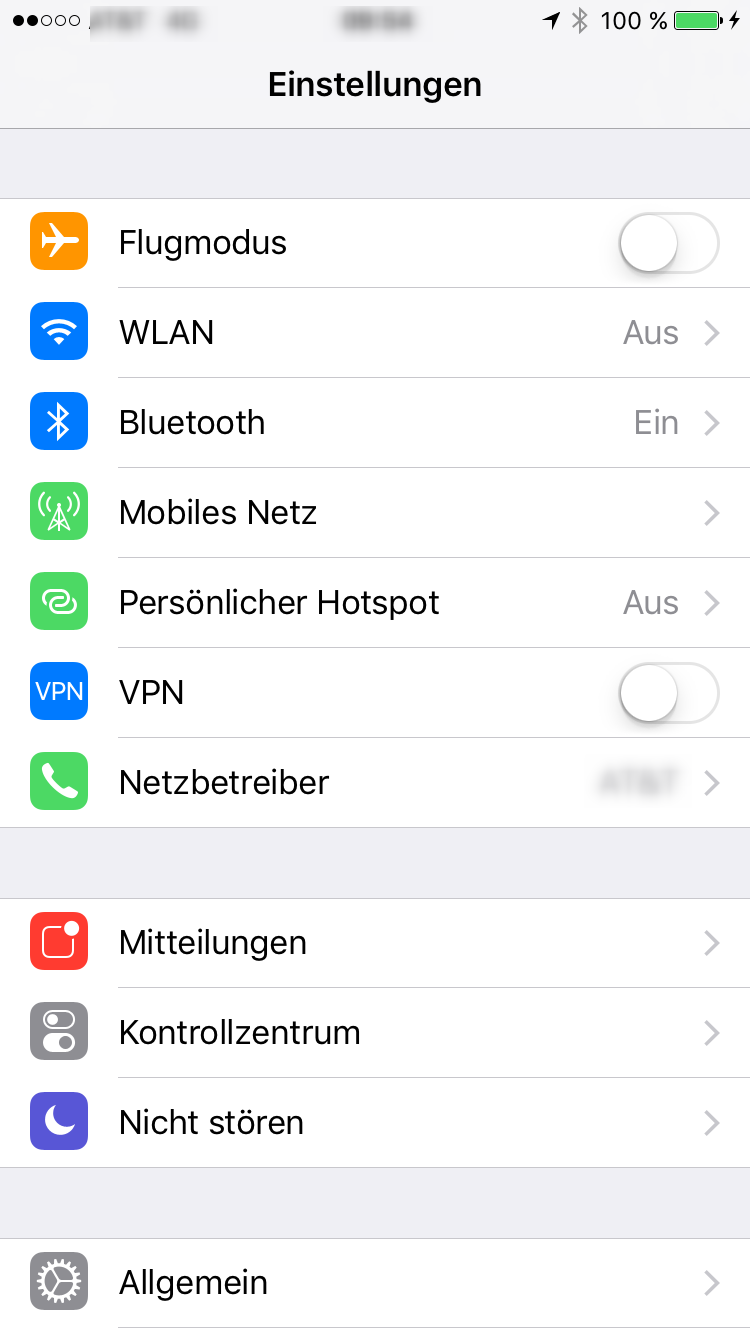The width and height of the screenshot is (750, 1334).
Task: Go to Mobiles Netz
Action: point(375,513)
